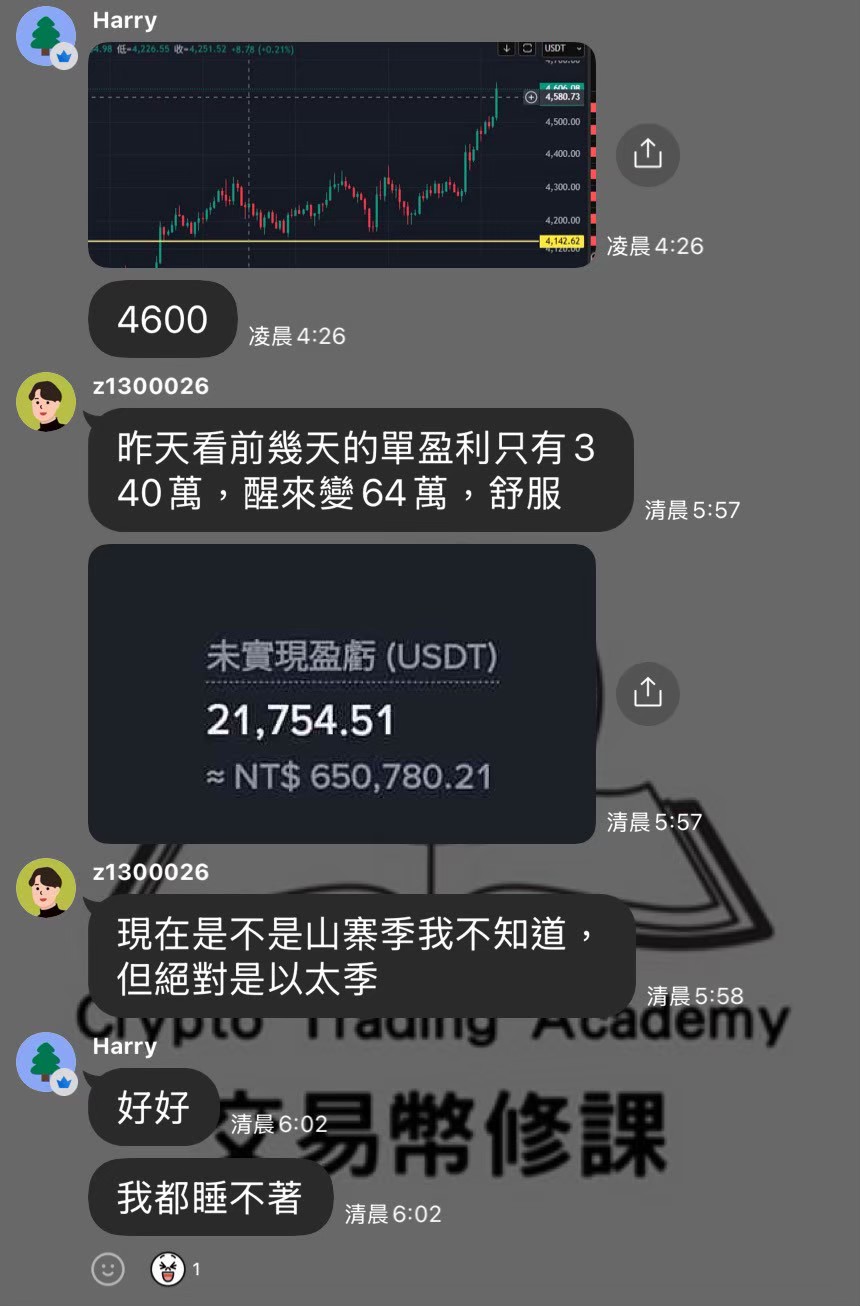Click the screenshot/expand icon on the chart toolbar
The height and width of the screenshot is (1306, 860).
click(x=526, y=48)
